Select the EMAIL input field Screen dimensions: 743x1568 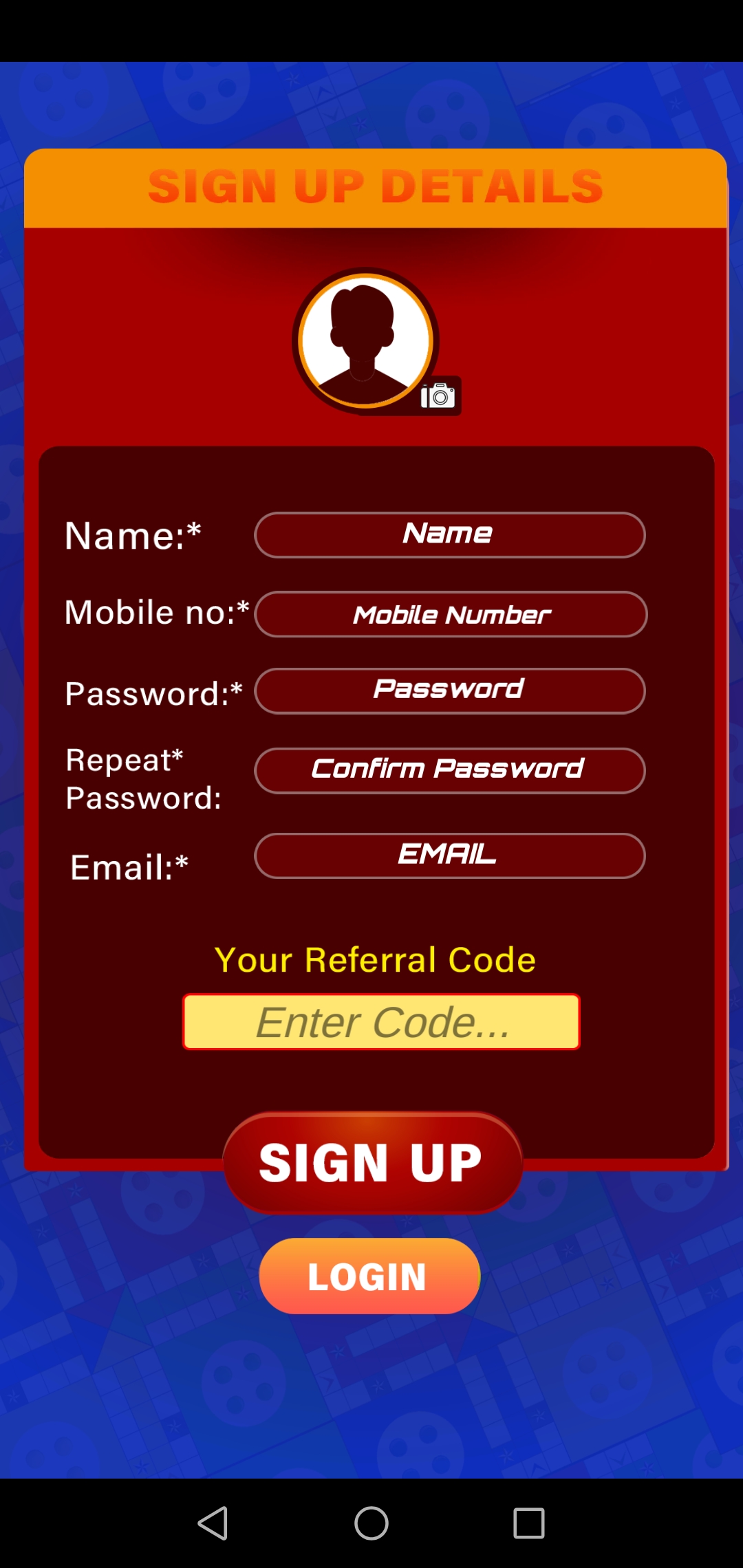click(449, 856)
